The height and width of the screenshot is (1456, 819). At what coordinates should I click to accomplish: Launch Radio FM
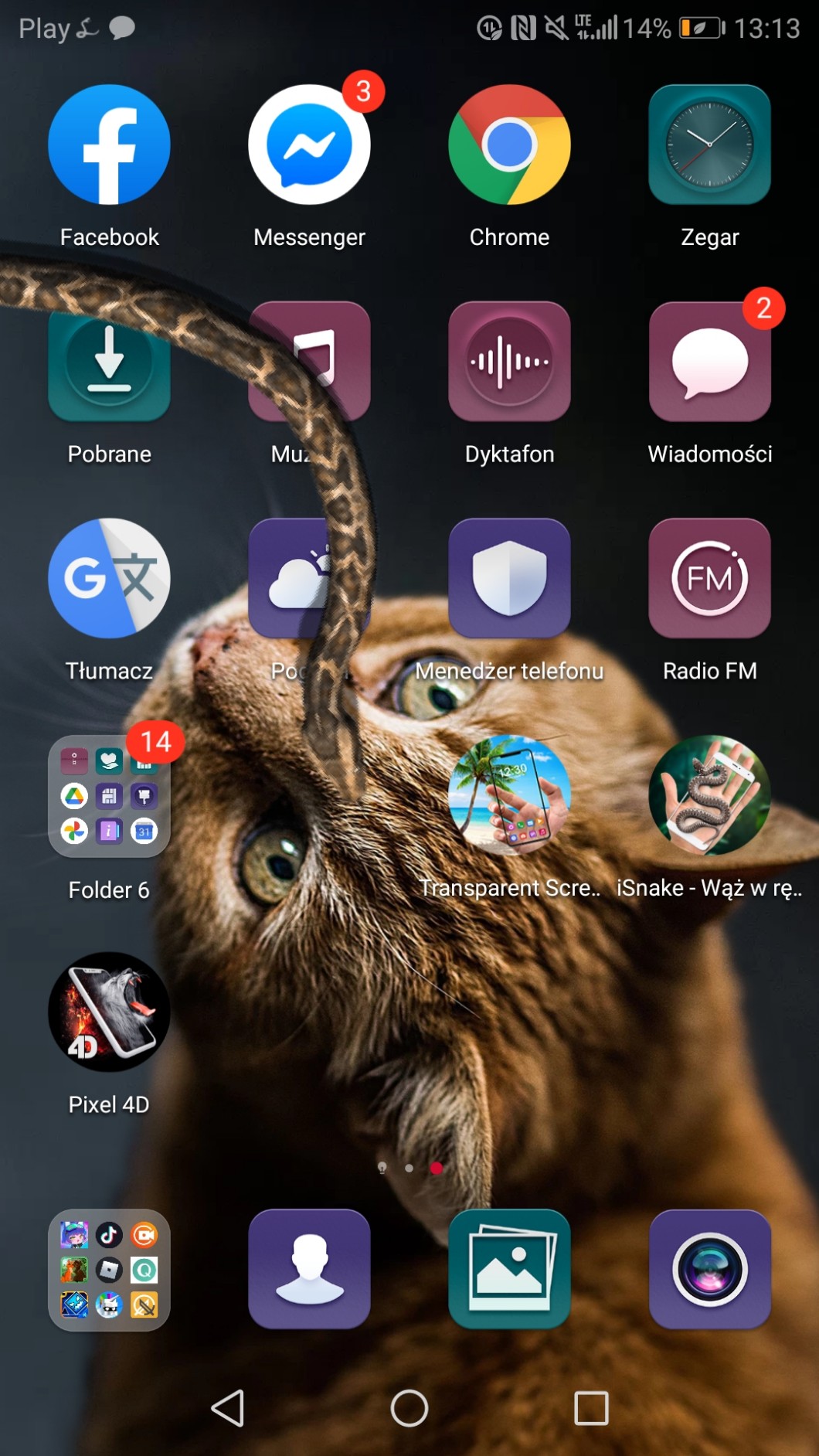pyautogui.click(x=709, y=578)
